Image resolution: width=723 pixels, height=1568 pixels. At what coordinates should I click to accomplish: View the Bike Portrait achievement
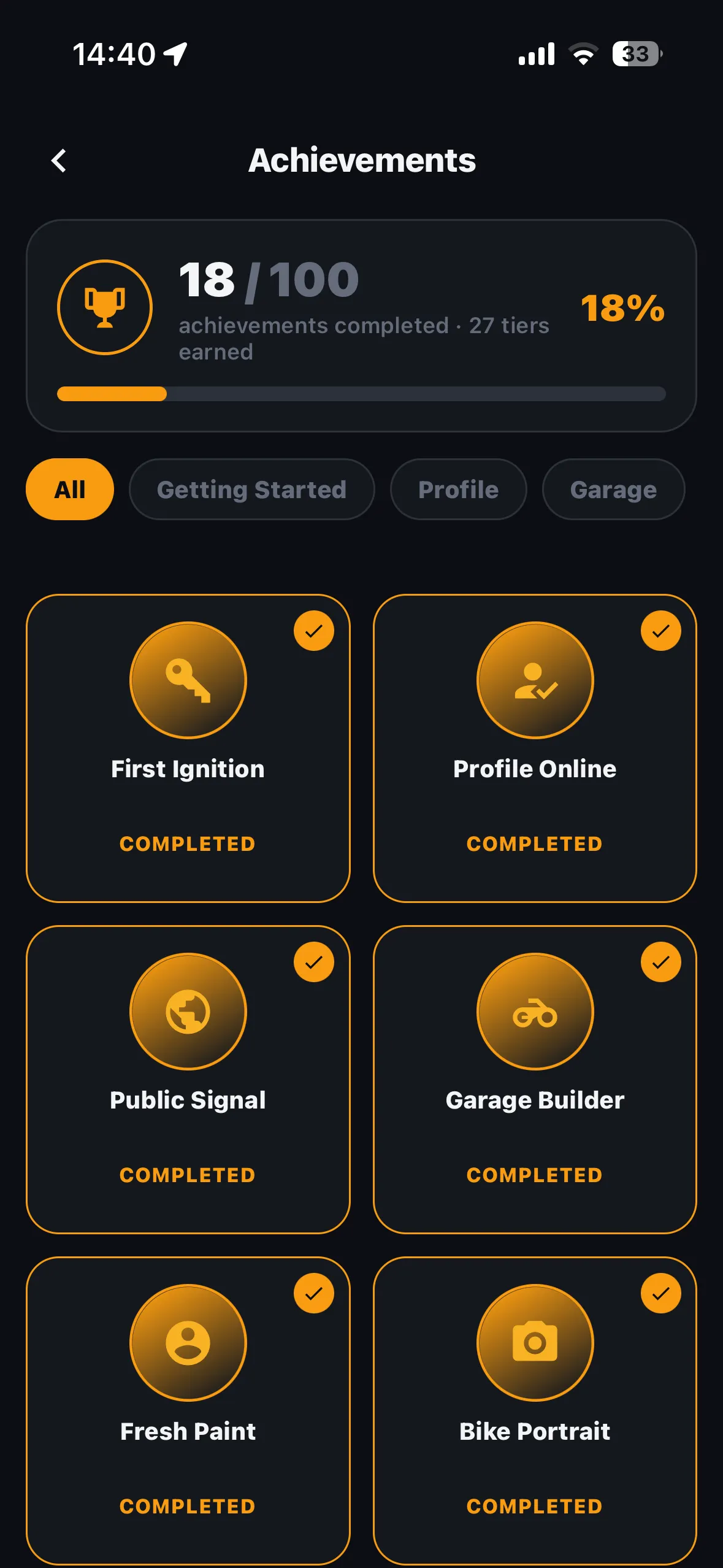pos(535,1411)
